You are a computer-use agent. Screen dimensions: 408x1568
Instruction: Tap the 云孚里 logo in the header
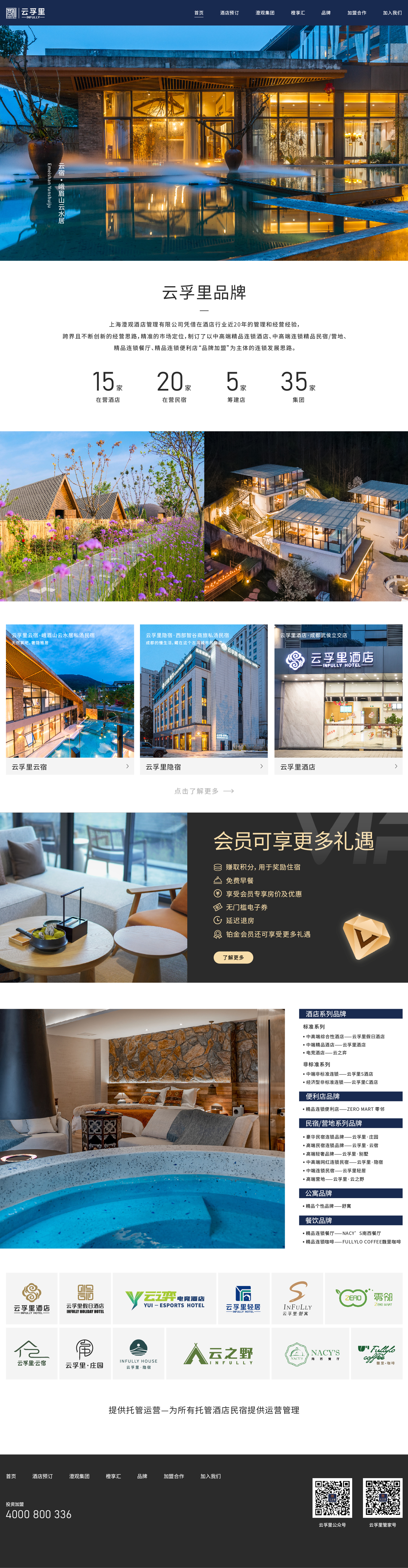(25, 13)
